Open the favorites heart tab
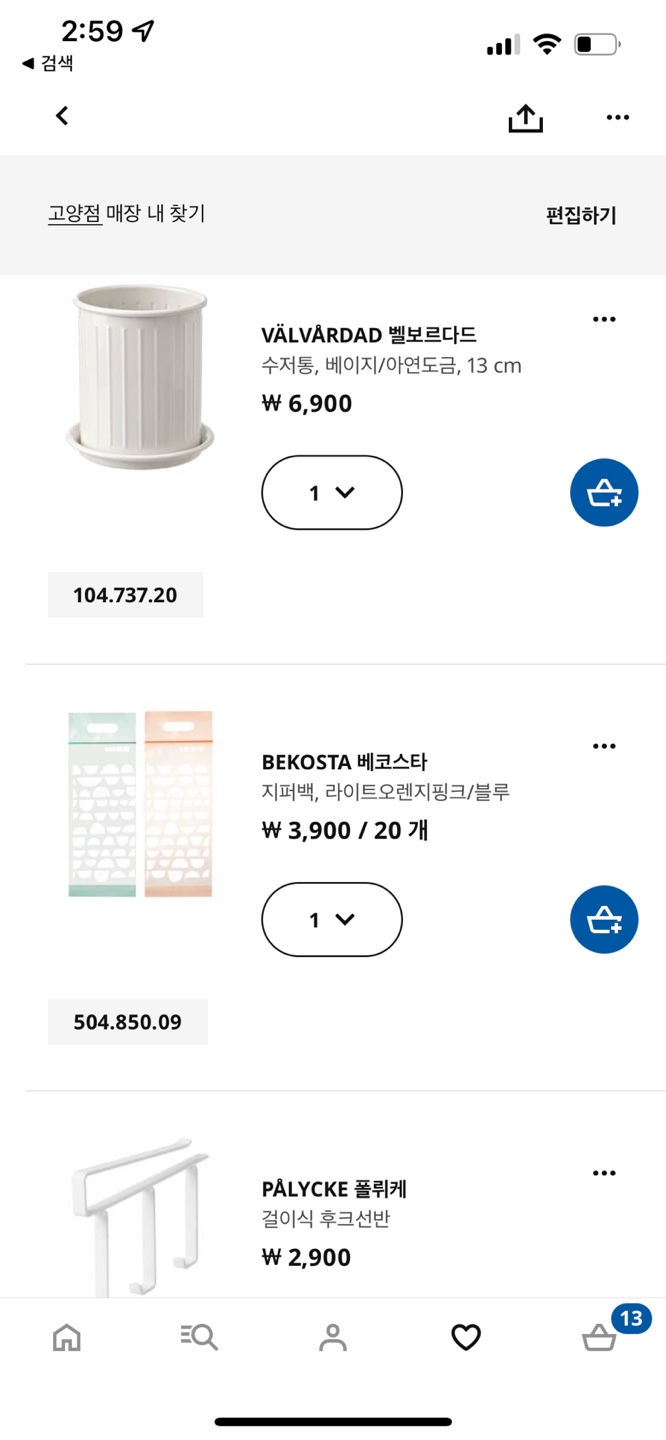Screen dimensions: 666x1440 pos(466,1337)
